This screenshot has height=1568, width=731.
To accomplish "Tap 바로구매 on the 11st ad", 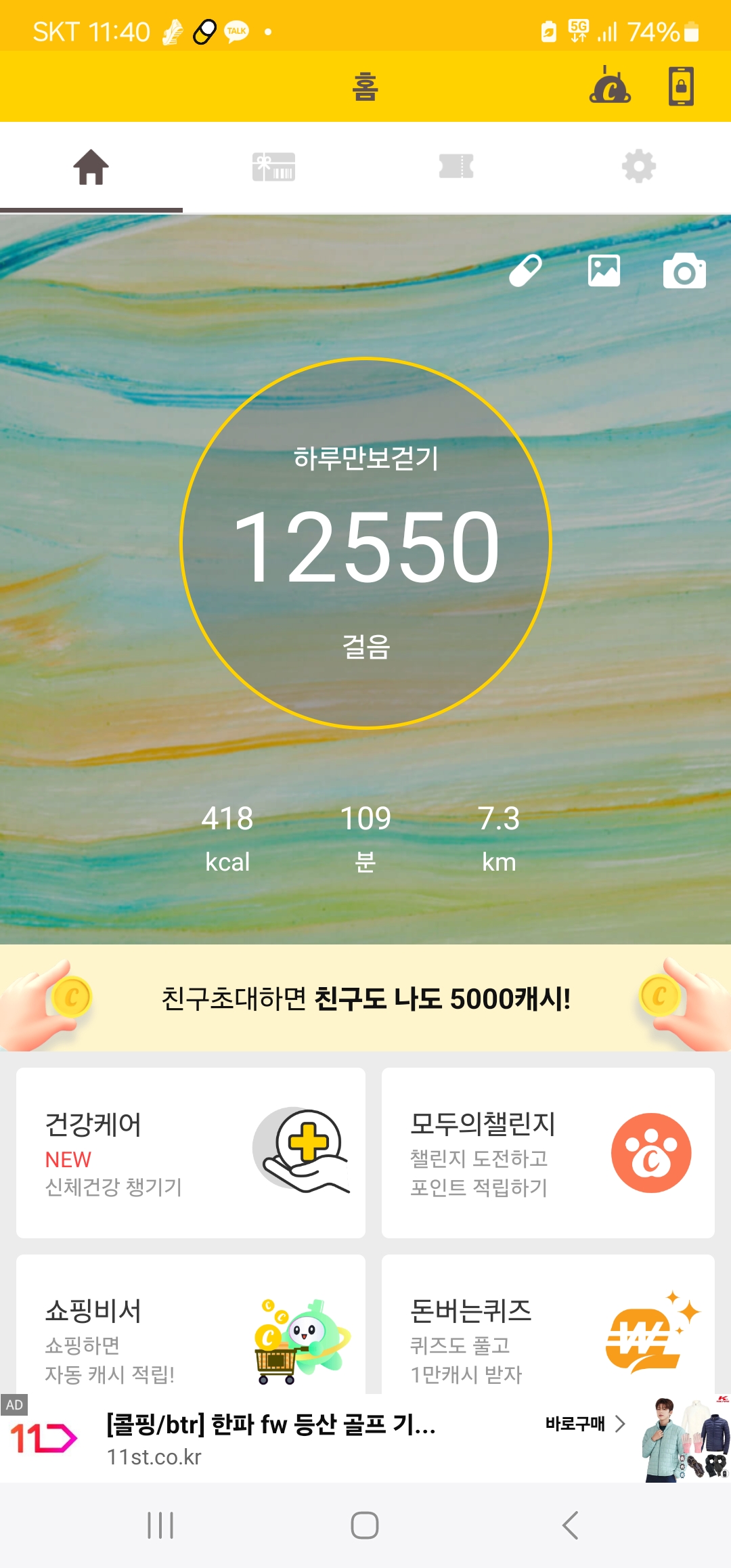I will coord(585,1424).
